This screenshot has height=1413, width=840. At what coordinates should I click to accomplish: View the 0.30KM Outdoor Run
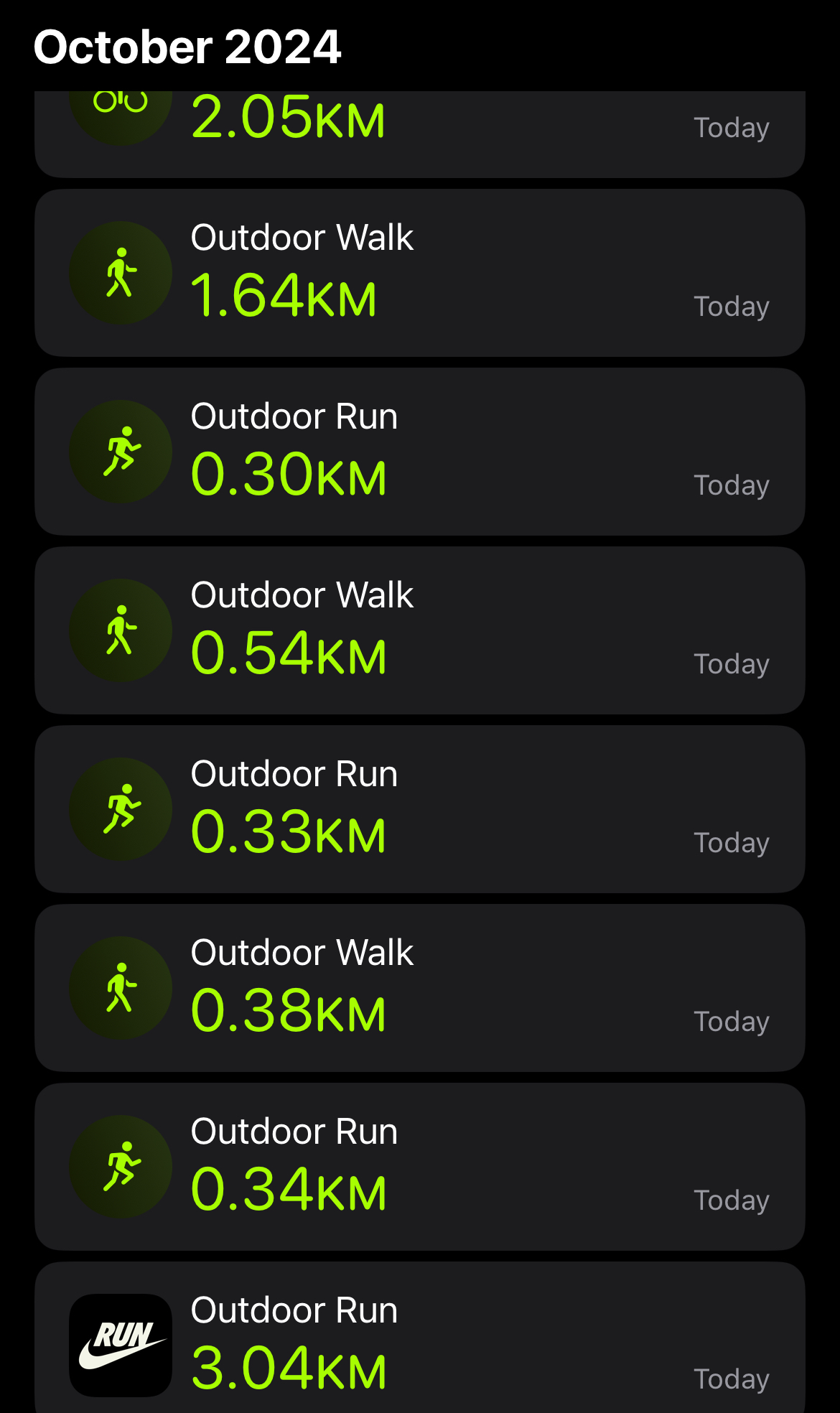click(419, 452)
